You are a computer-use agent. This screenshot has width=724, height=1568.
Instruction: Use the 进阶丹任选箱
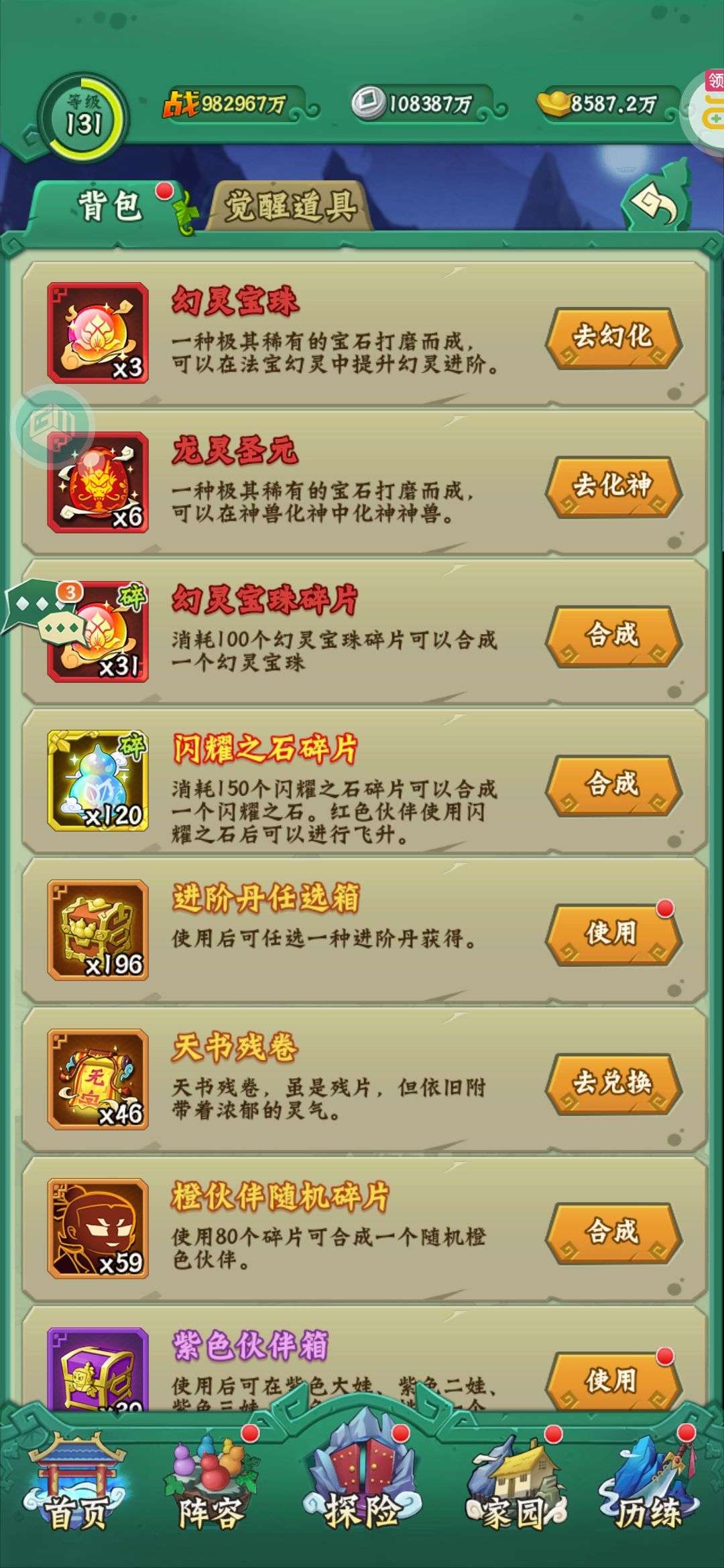pyautogui.click(x=613, y=933)
